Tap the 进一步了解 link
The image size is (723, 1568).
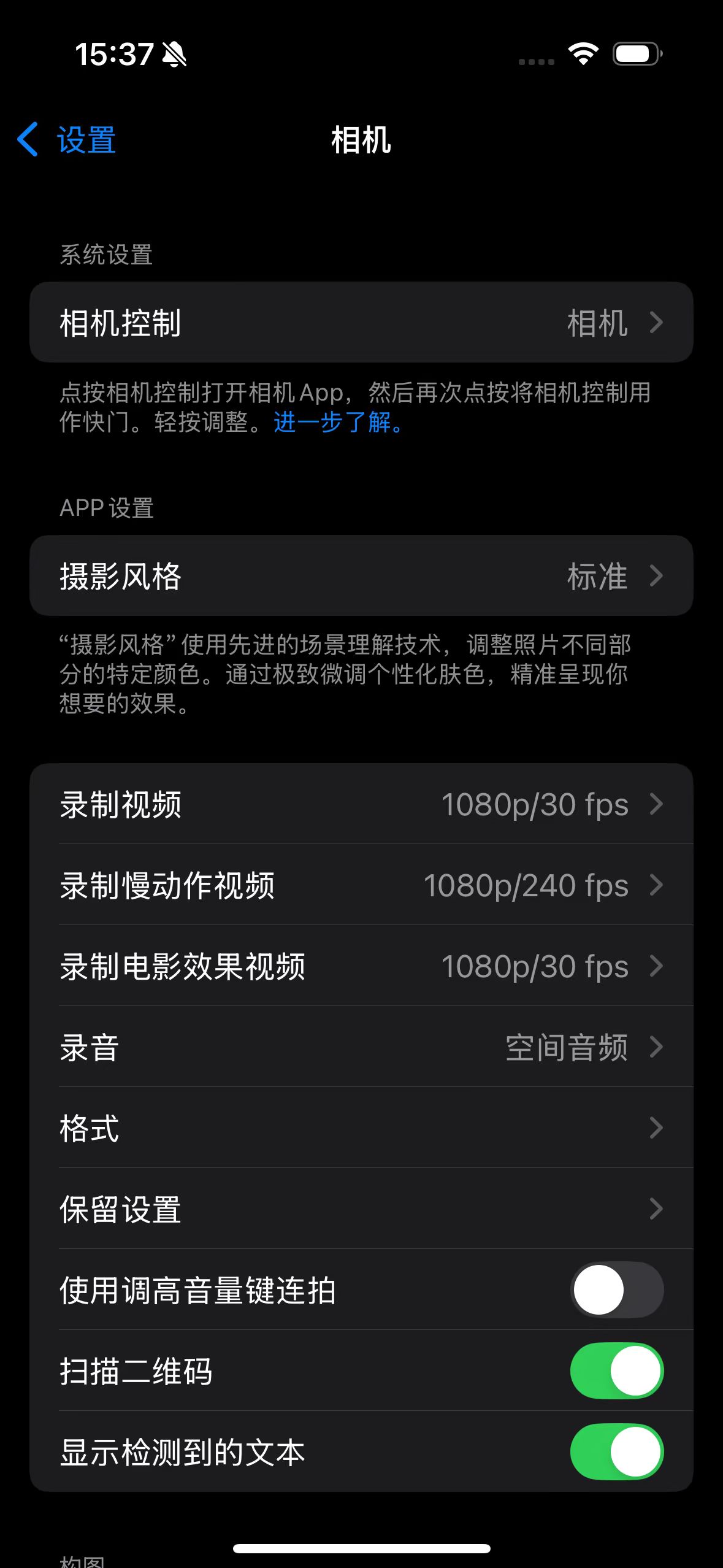338,422
